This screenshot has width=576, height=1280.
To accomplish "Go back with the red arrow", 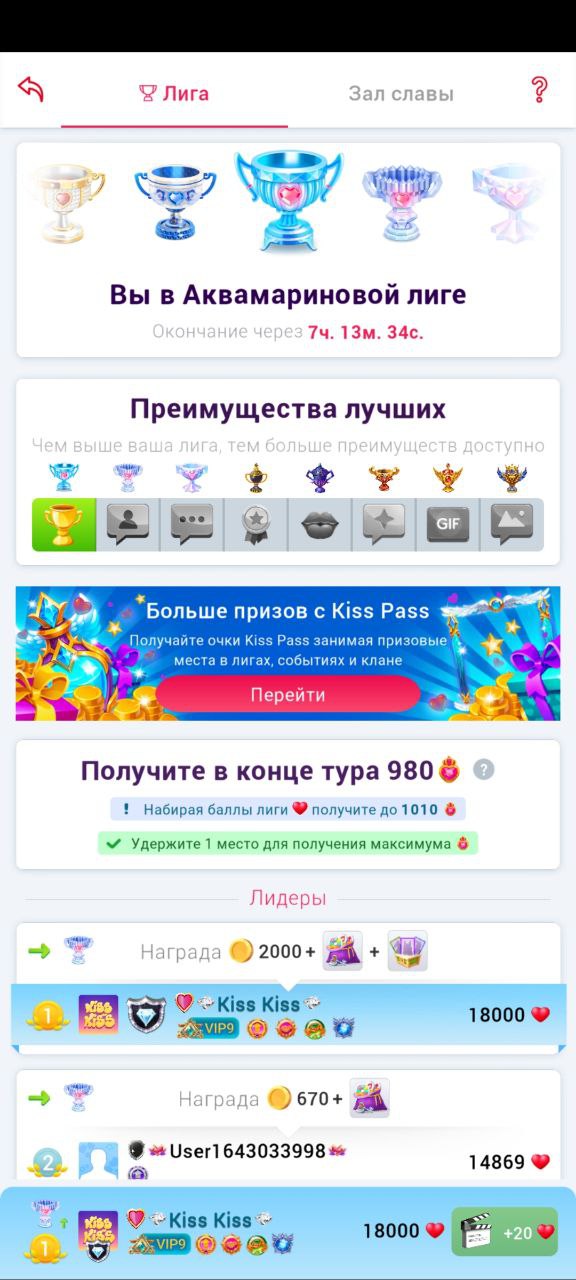I will point(31,89).
